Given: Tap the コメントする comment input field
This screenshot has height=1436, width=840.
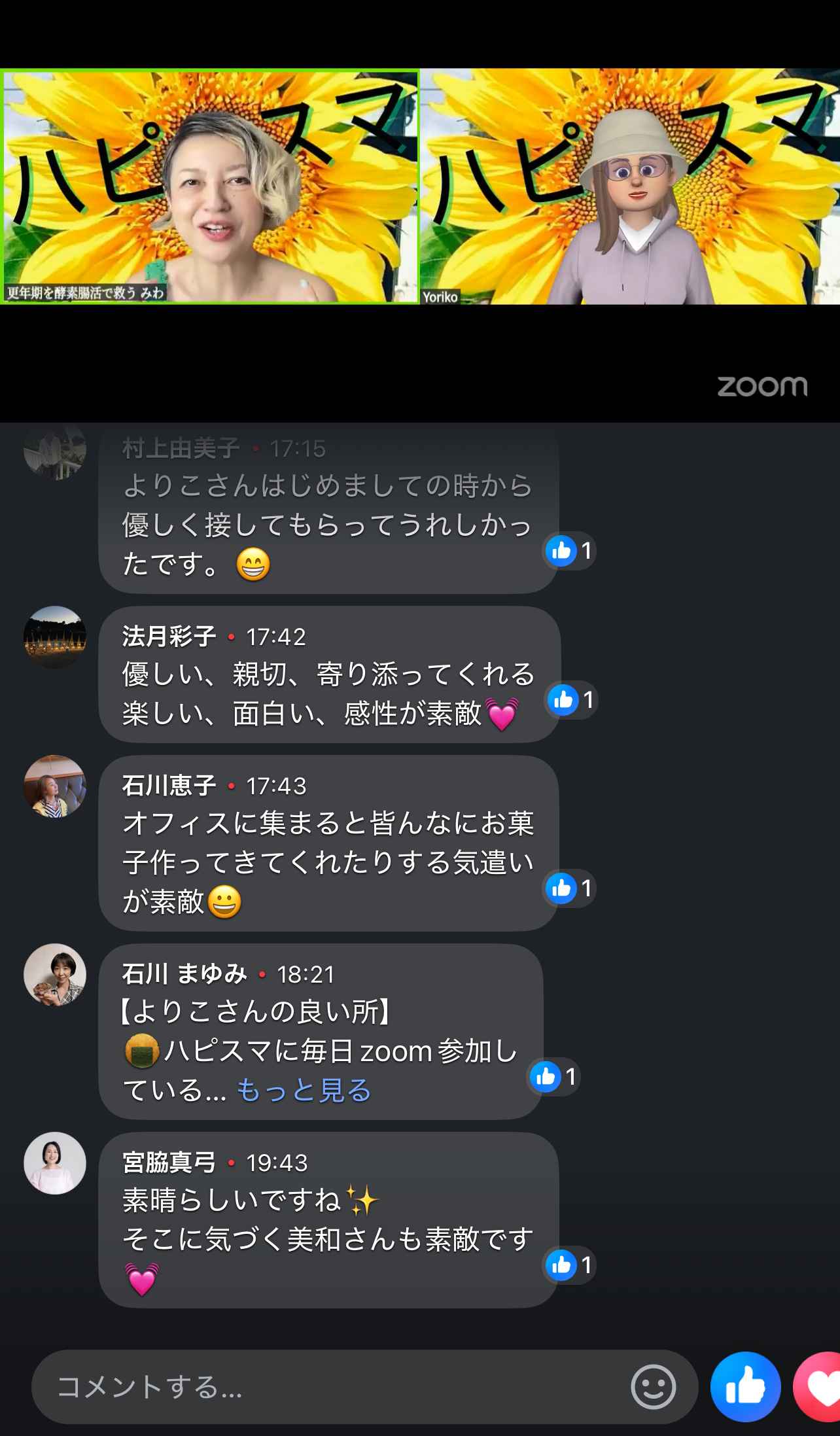Looking at the screenshot, I should [327, 1387].
